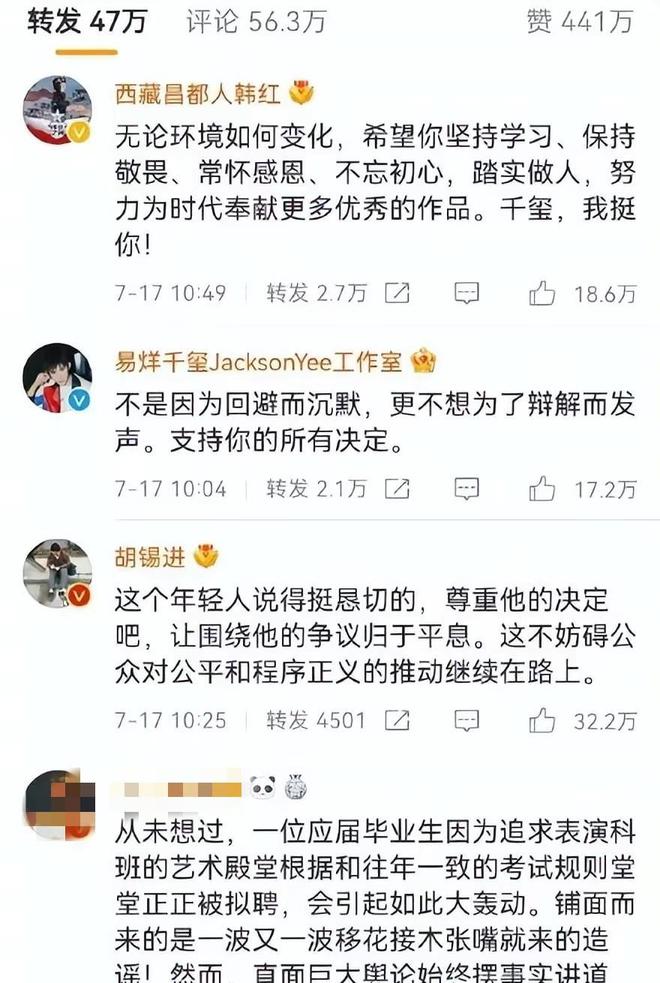Like the 易烊千玺JacksonYee工作室 comment

tap(543, 489)
